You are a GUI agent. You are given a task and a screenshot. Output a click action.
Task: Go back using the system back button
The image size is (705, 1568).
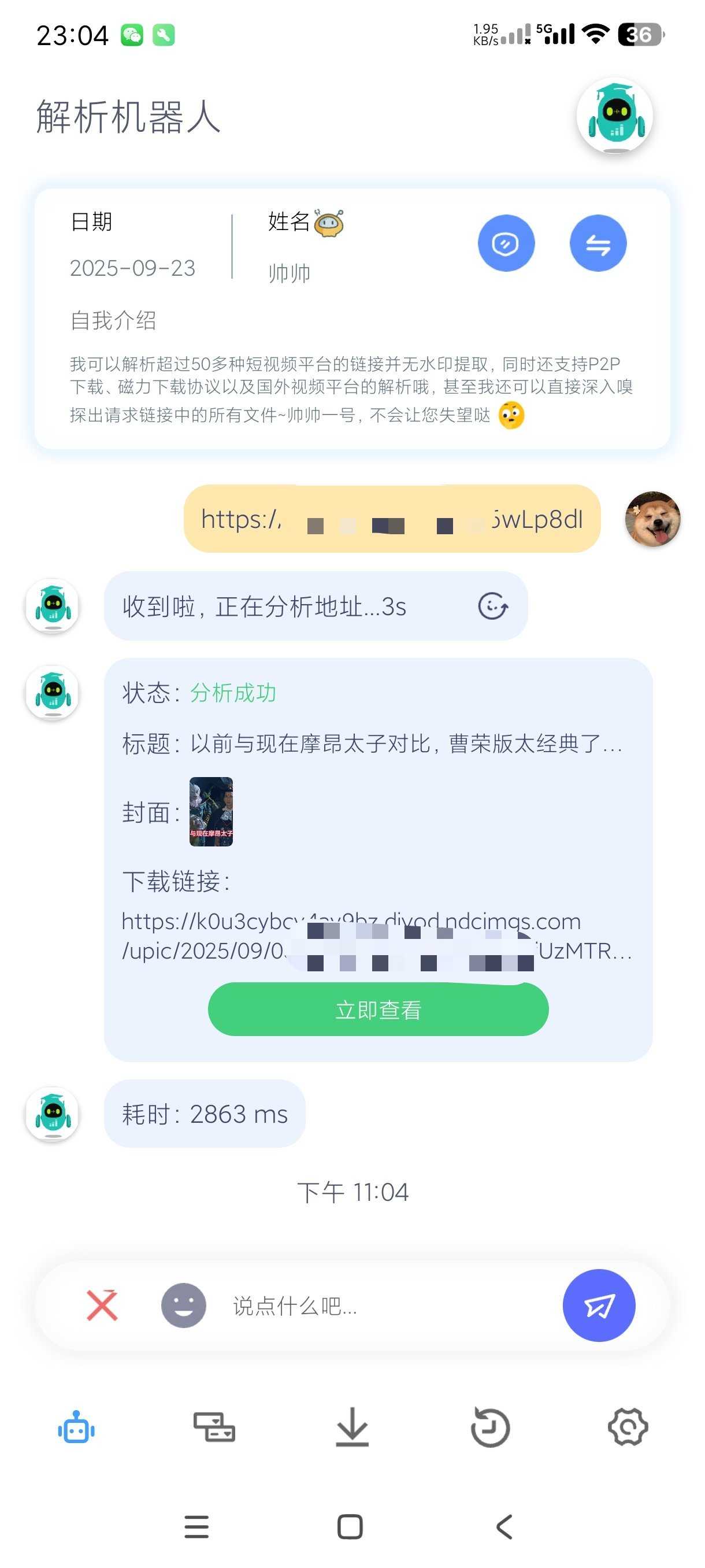pos(504,1526)
